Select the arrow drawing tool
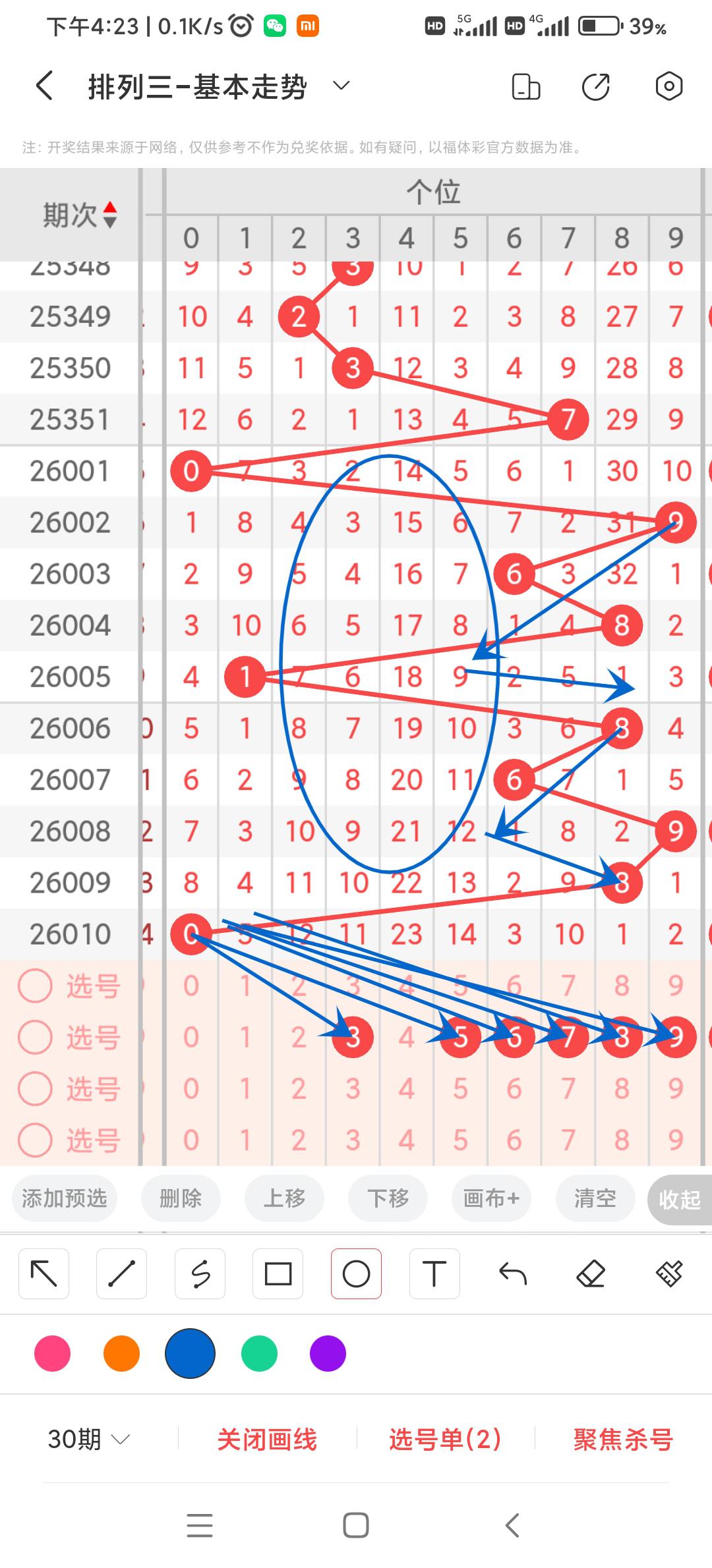This screenshot has width=712, height=1568. [44, 1274]
